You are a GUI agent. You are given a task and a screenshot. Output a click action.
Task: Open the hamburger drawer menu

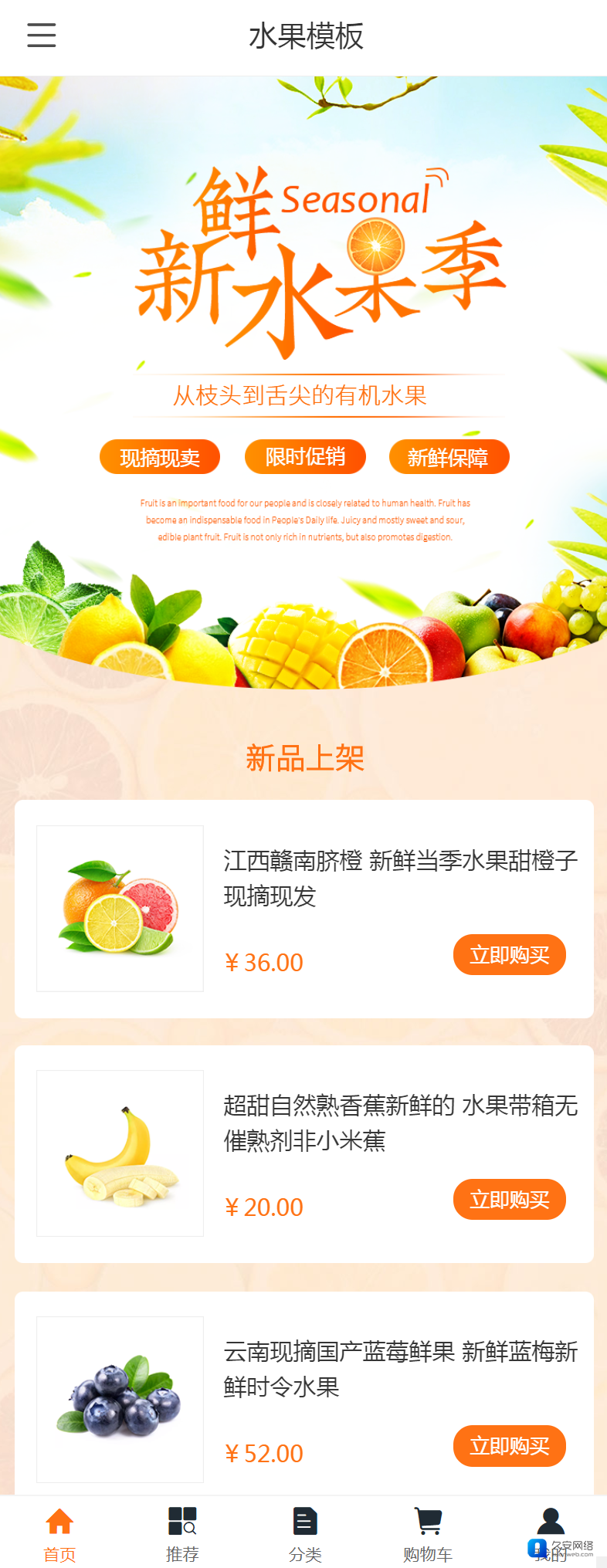tap(42, 36)
